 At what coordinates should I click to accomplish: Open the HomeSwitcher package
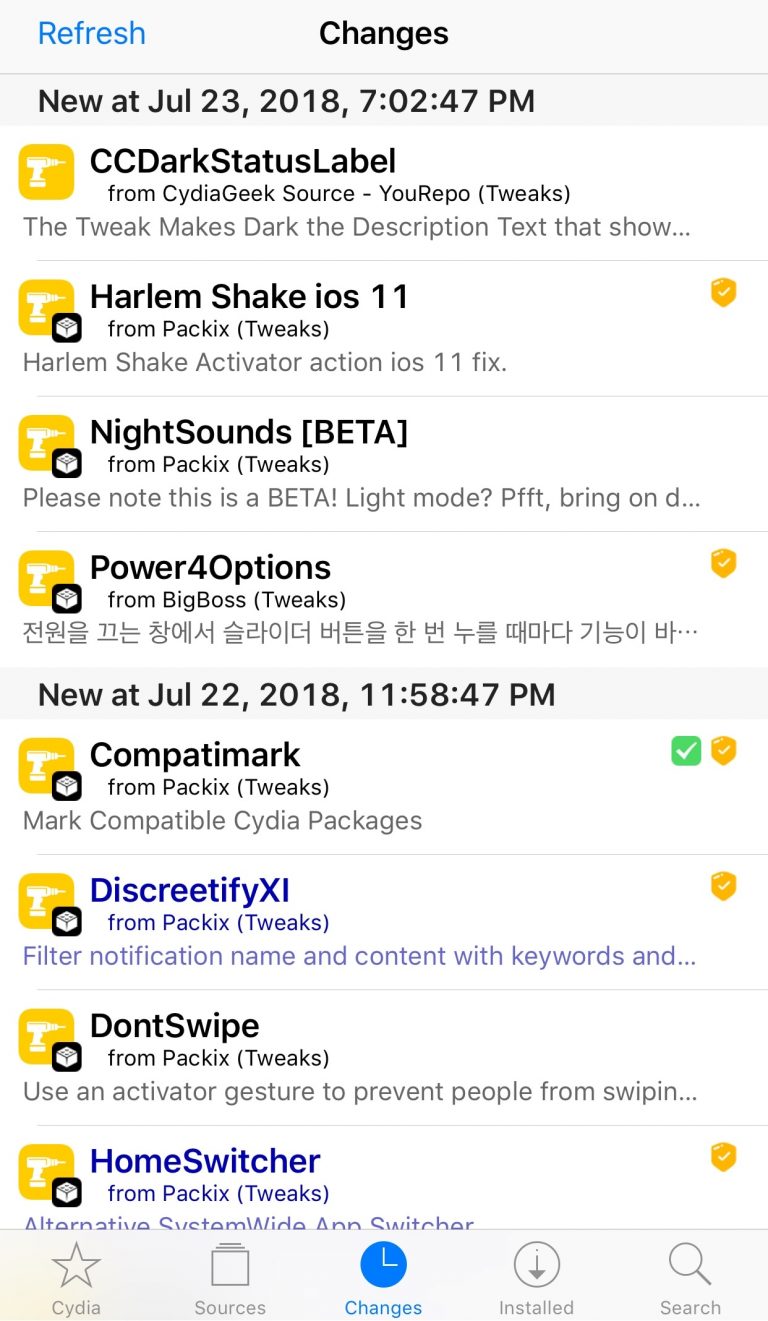pos(384,1180)
